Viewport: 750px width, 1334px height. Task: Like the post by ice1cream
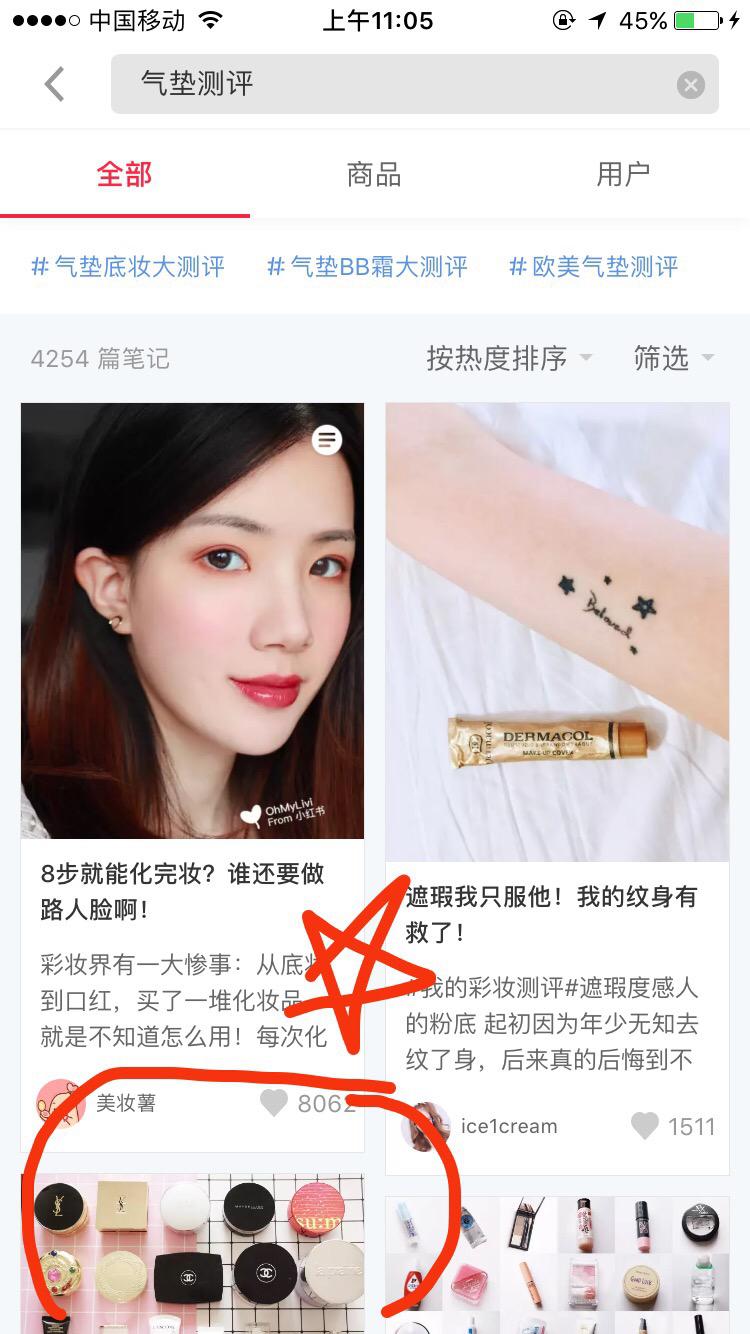645,1127
